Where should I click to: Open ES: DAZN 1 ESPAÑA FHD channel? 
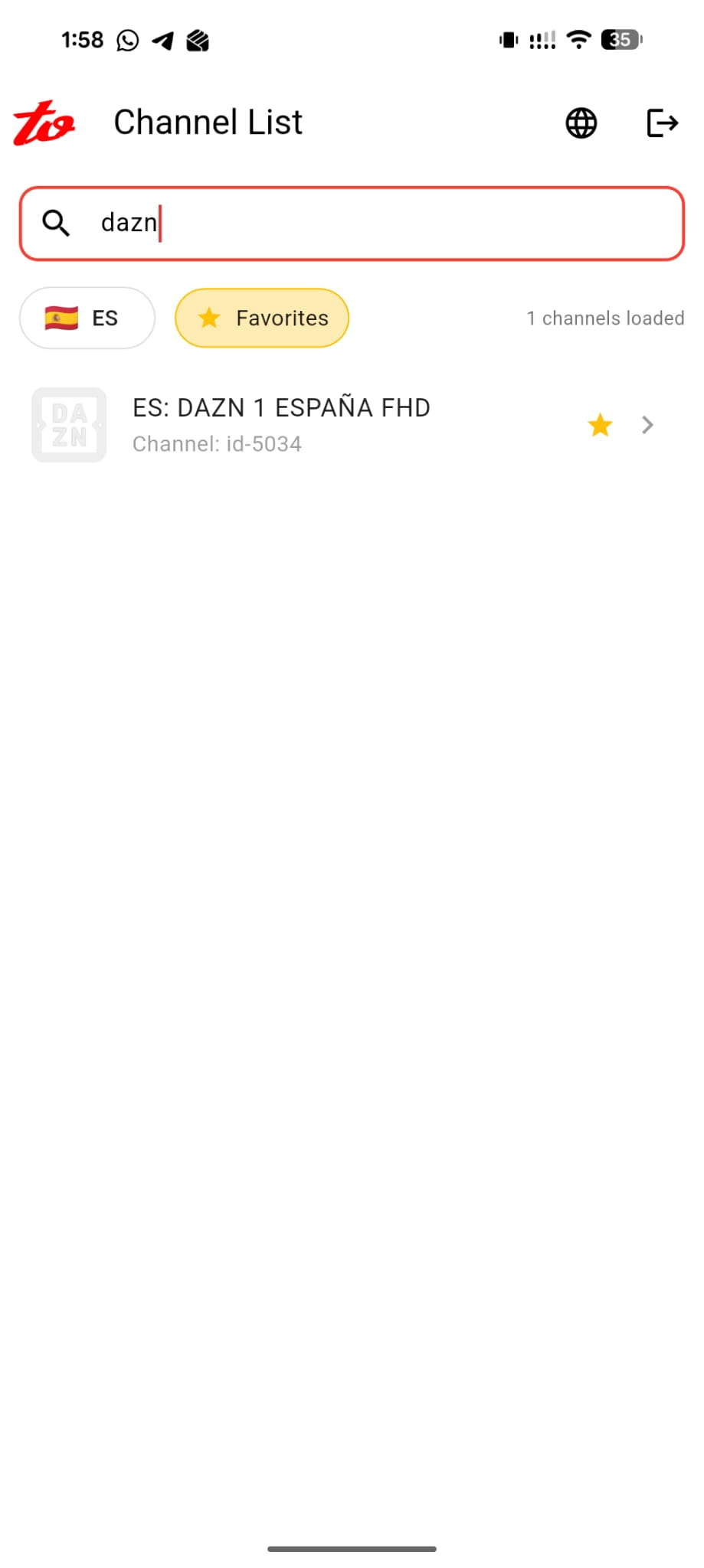click(x=281, y=407)
